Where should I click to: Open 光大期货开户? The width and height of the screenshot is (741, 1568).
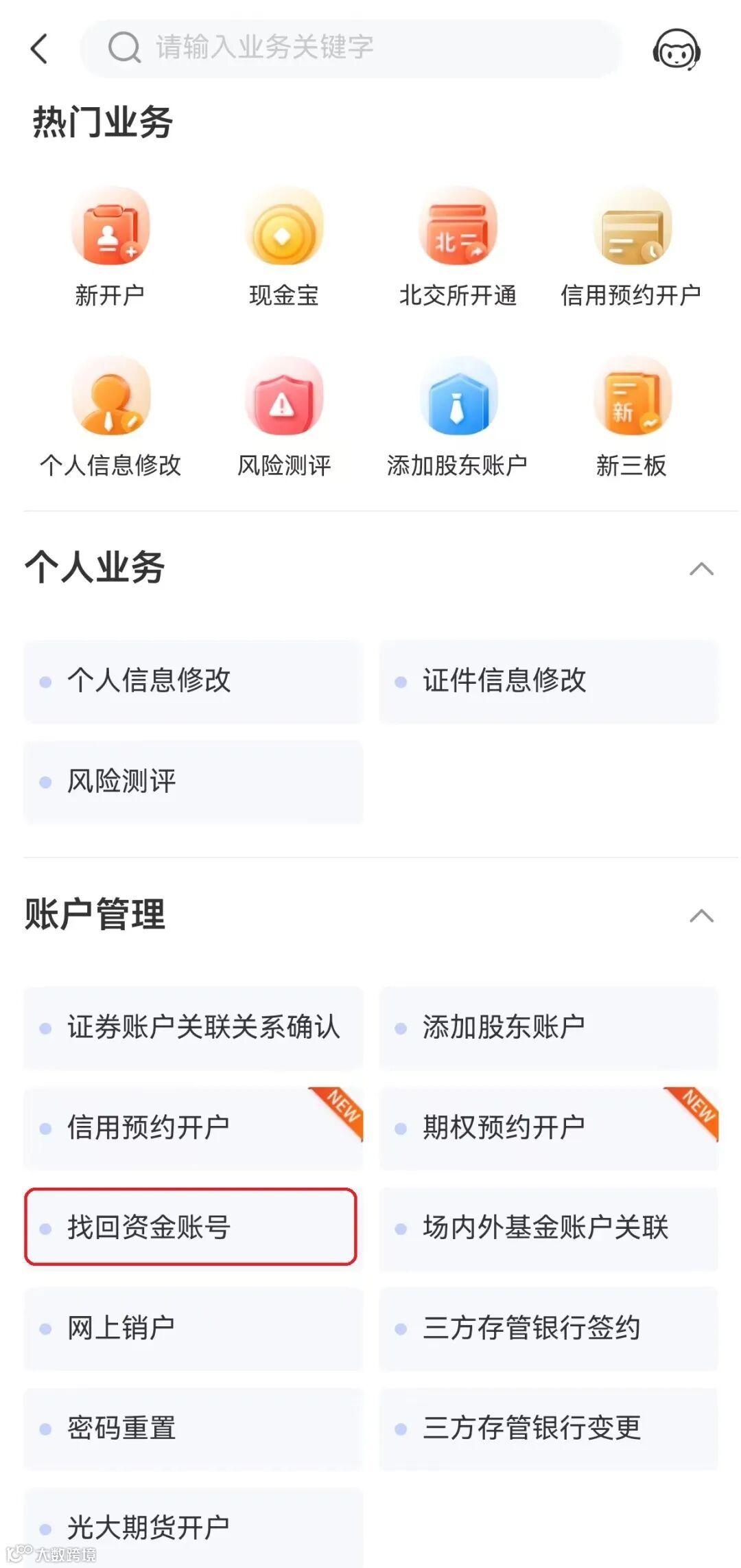(193, 1527)
